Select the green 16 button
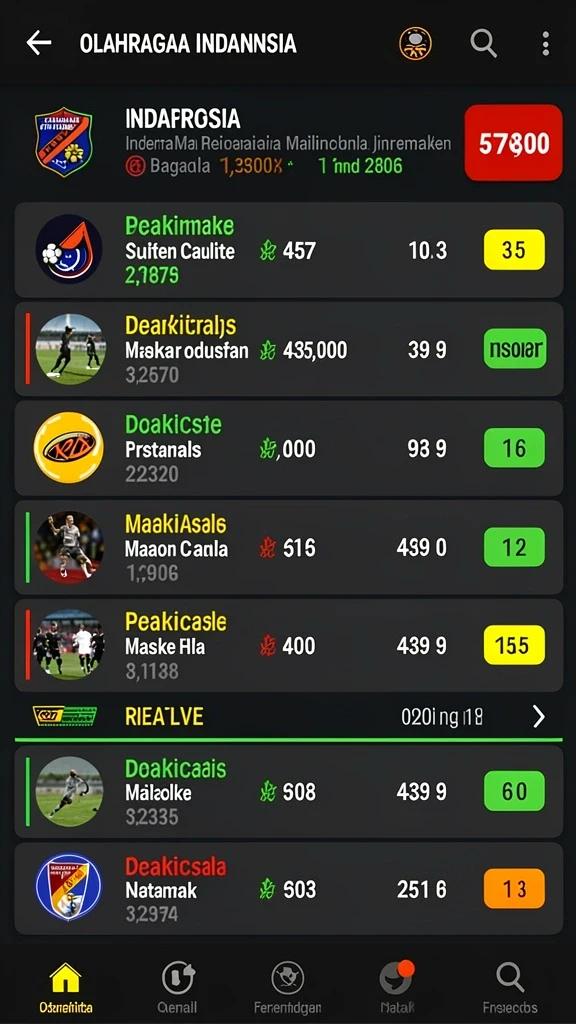 [514, 448]
